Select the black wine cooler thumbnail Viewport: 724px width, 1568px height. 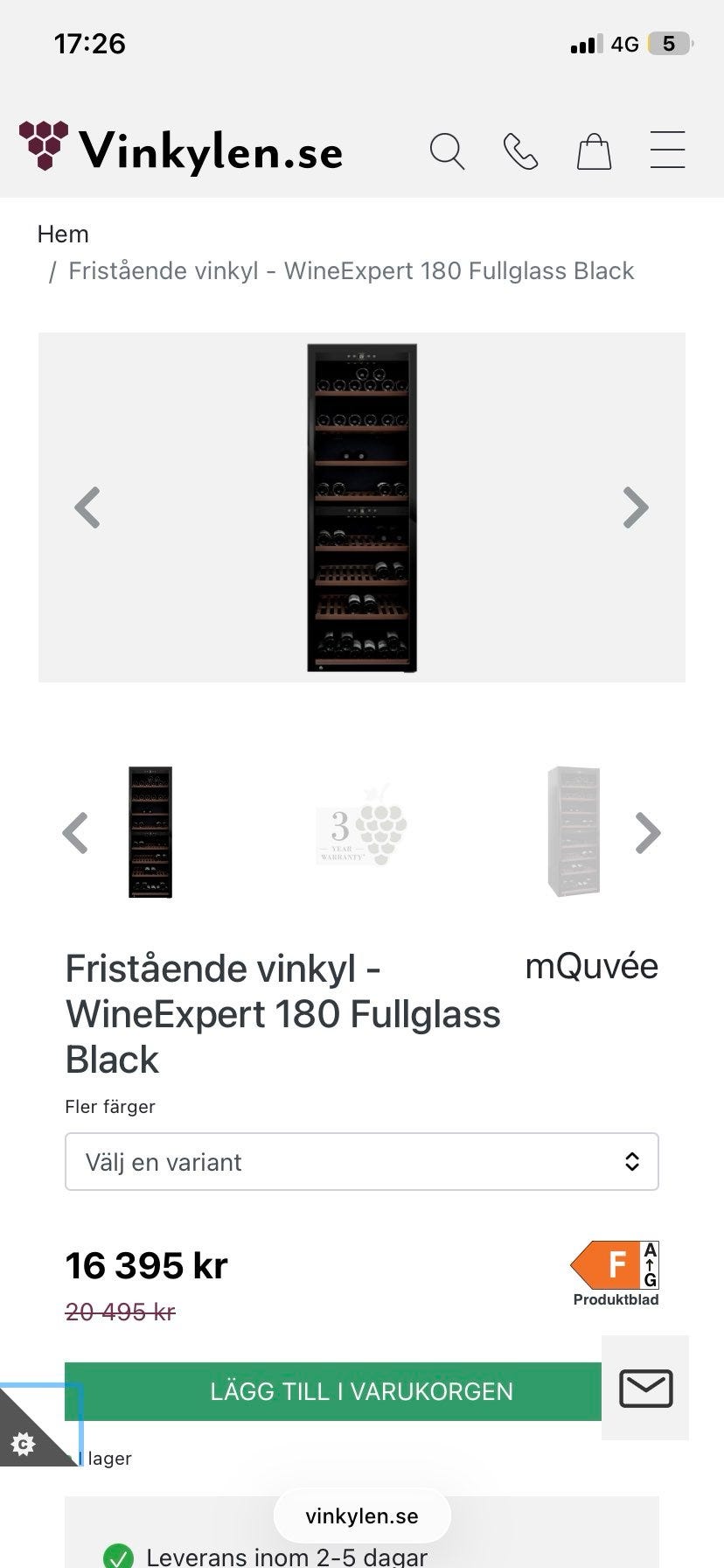click(149, 832)
